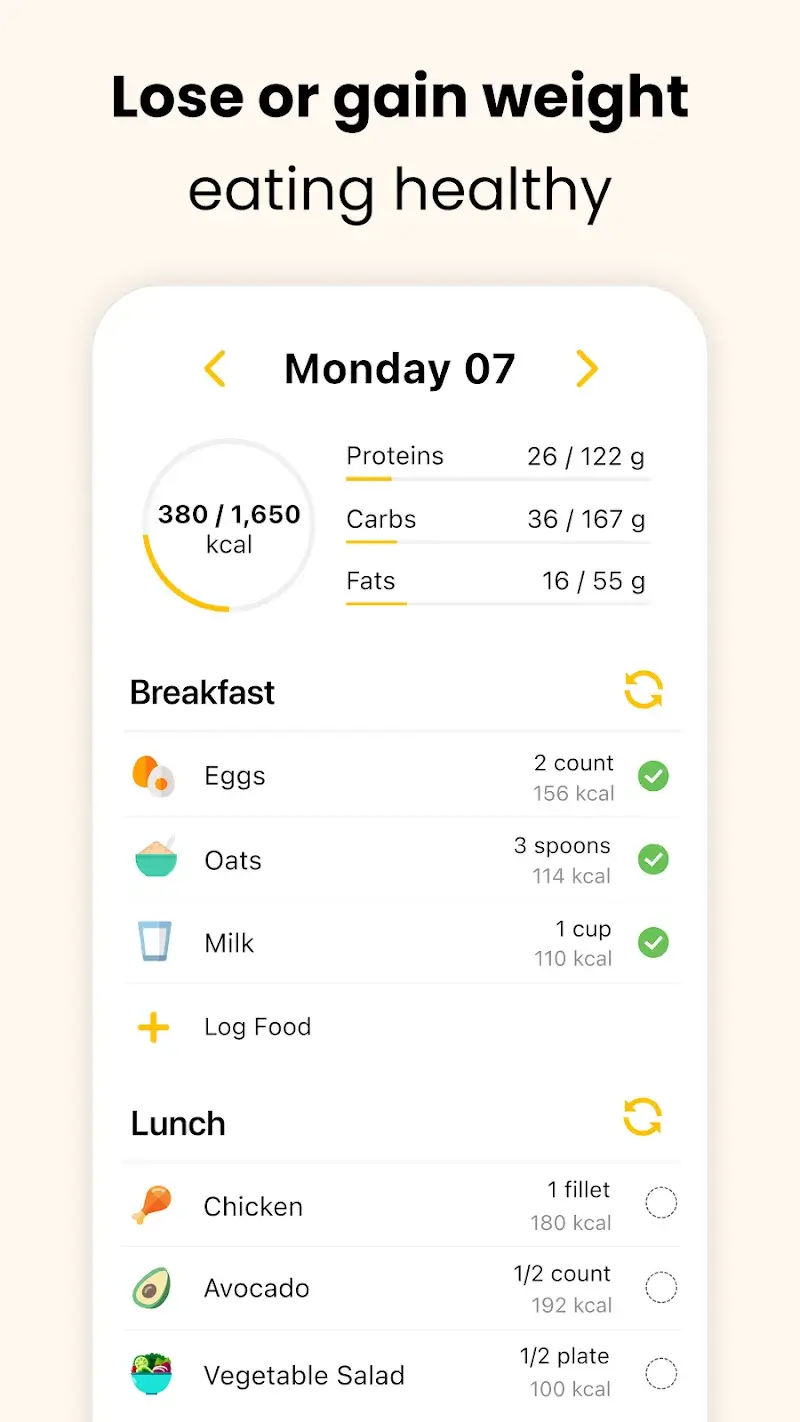Image resolution: width=800 pixels, height=1422 pixels.
Task: Click the circular calorie progress ring
Action: pos(228,525)
